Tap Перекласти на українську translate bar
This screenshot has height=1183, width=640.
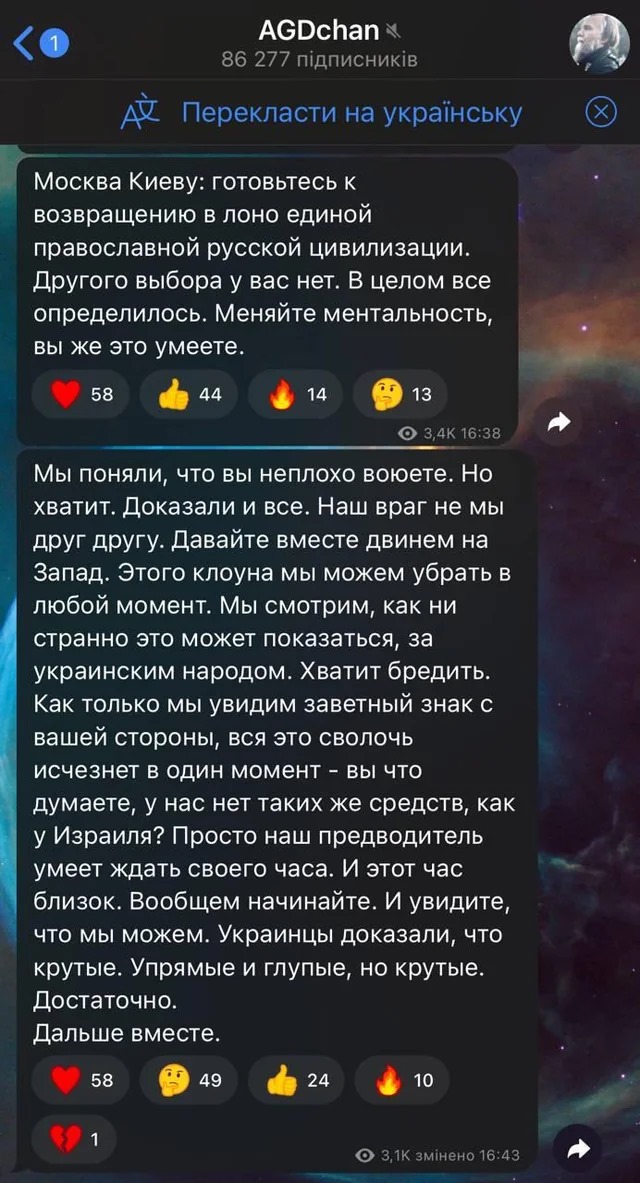click(322, 112)
